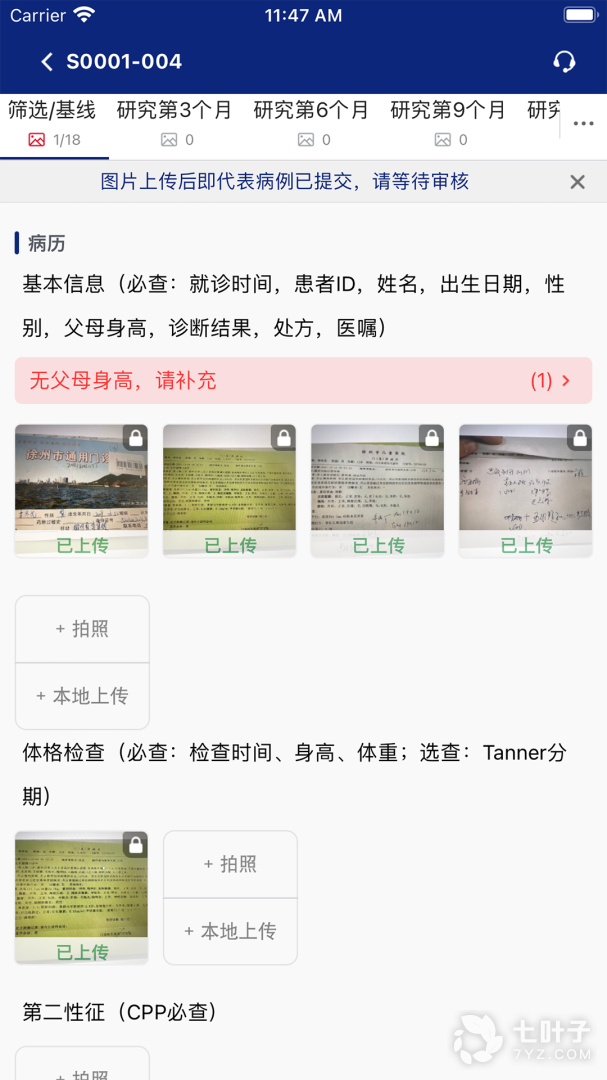The height and width of the screenshot is (1080, 607).
Task: Open the more tabs ellipsis menu
Action: click(x=584, y=124)
